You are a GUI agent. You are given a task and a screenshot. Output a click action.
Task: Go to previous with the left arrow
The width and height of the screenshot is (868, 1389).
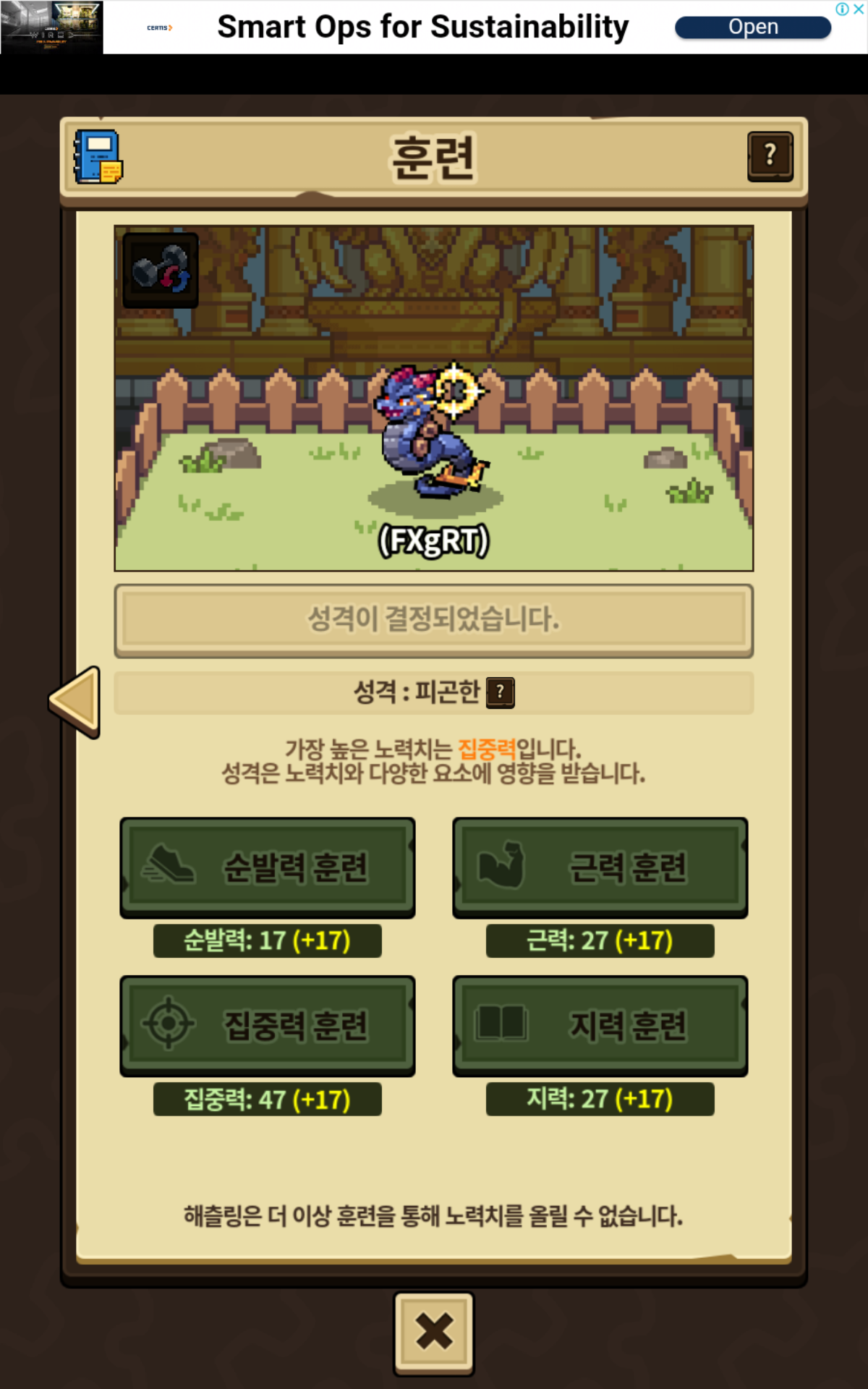pyautogui.click(x=75, y=702)
